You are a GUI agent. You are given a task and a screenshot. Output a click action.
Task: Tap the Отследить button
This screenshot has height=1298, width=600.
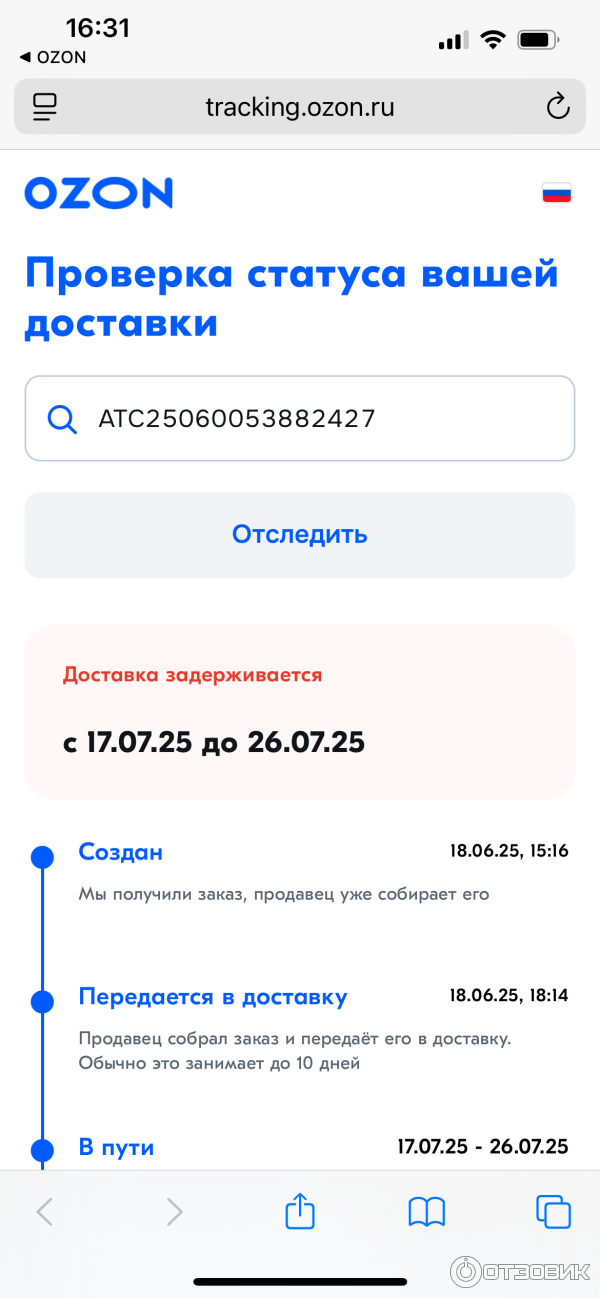pos(299,535)
